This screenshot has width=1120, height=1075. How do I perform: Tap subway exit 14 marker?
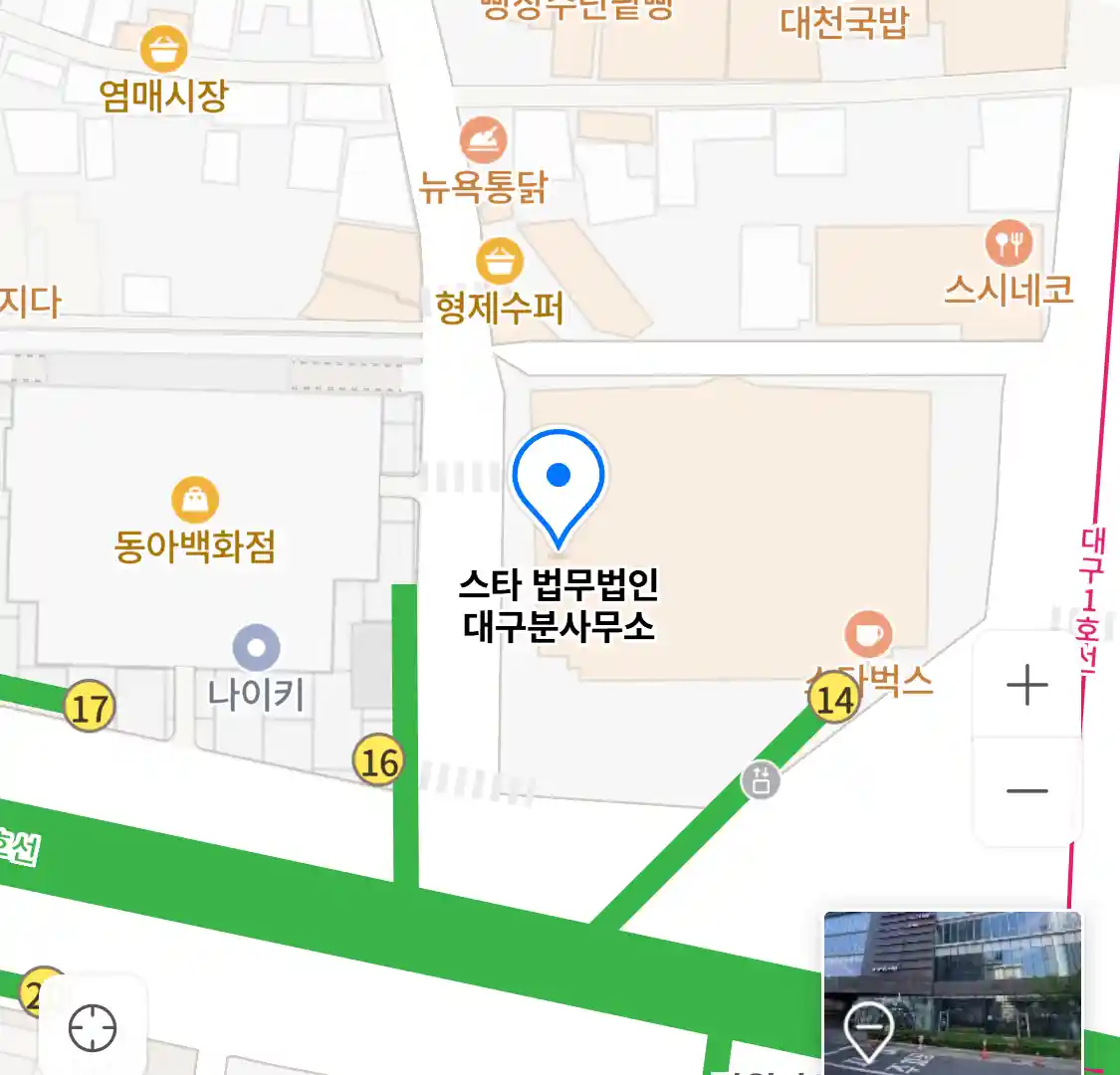pos(833,699)
